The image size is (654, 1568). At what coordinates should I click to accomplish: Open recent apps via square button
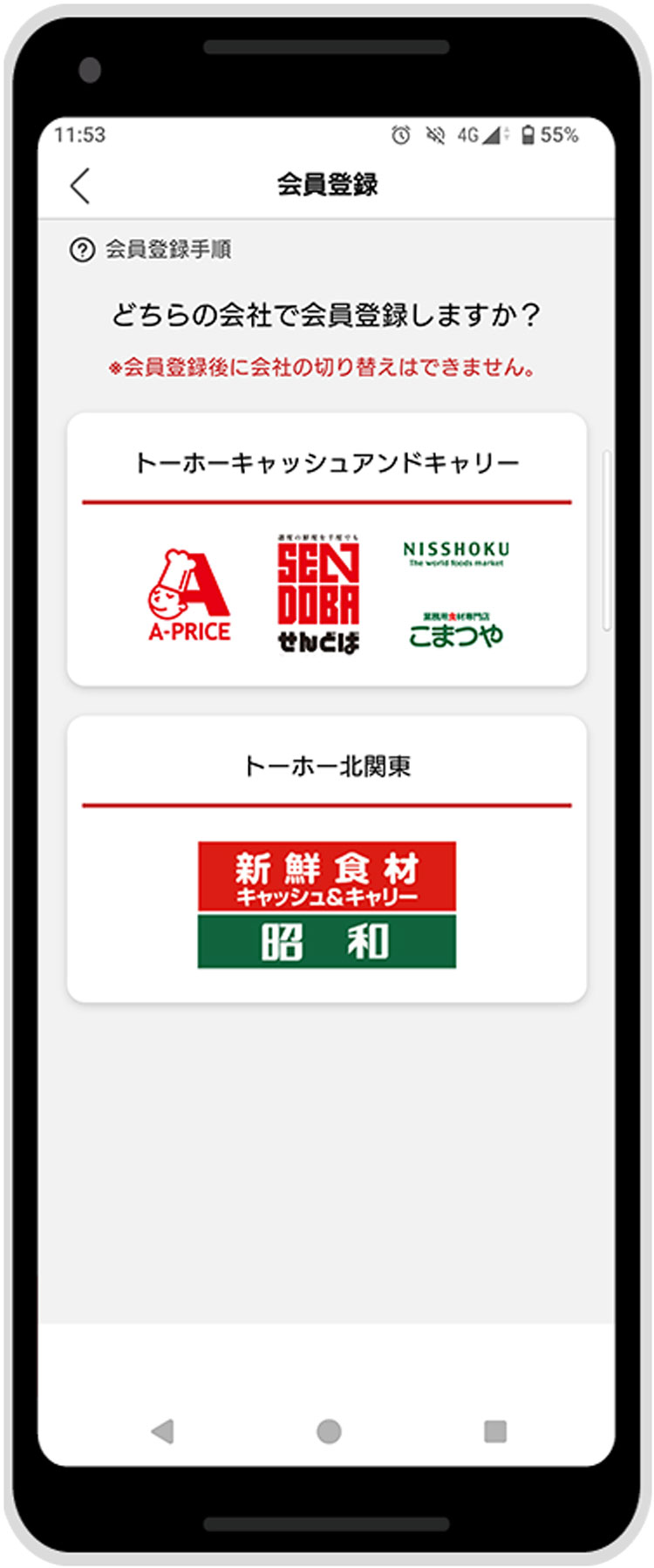494,1431
